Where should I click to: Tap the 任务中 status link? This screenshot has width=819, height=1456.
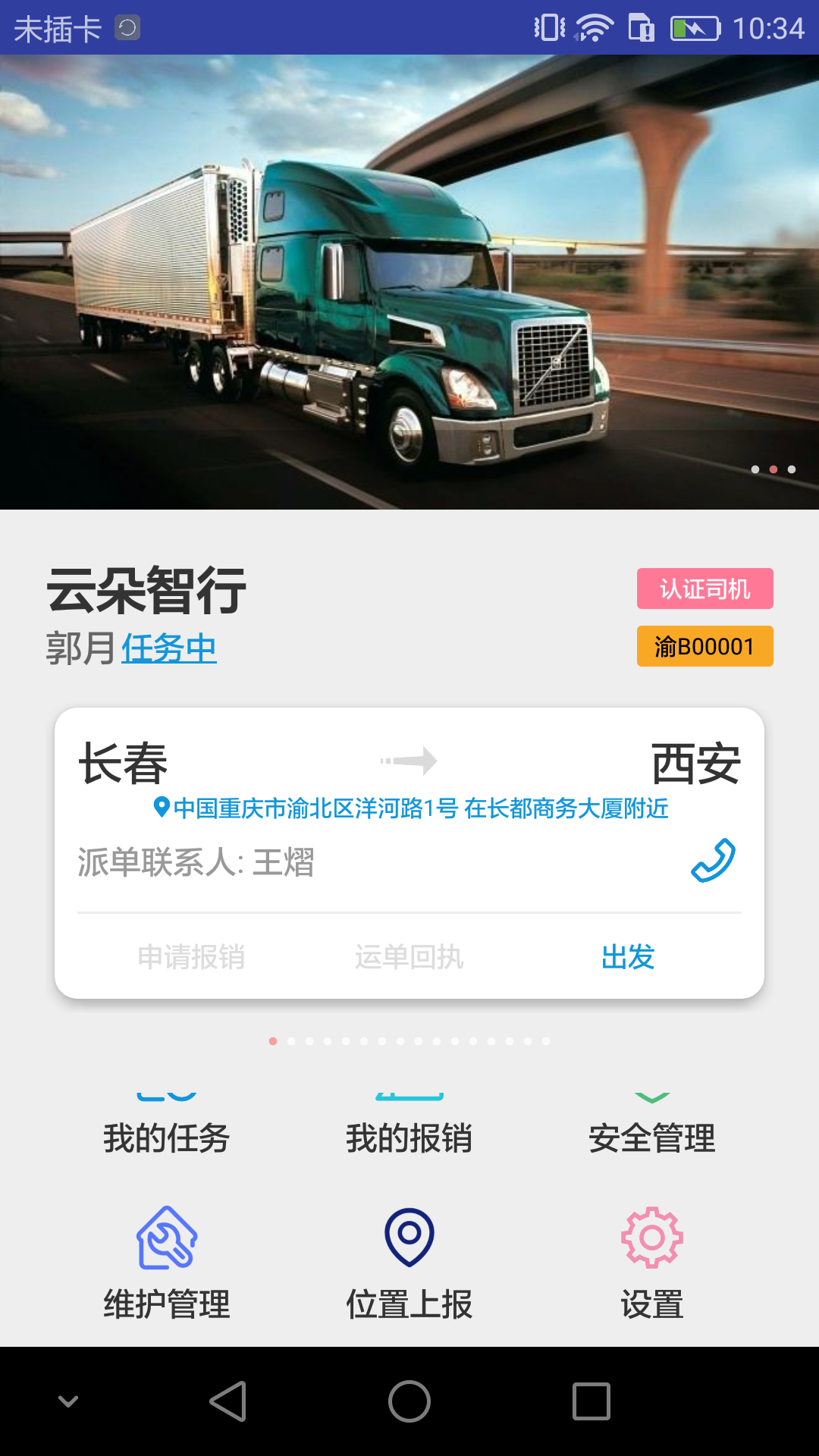[169, 648]
